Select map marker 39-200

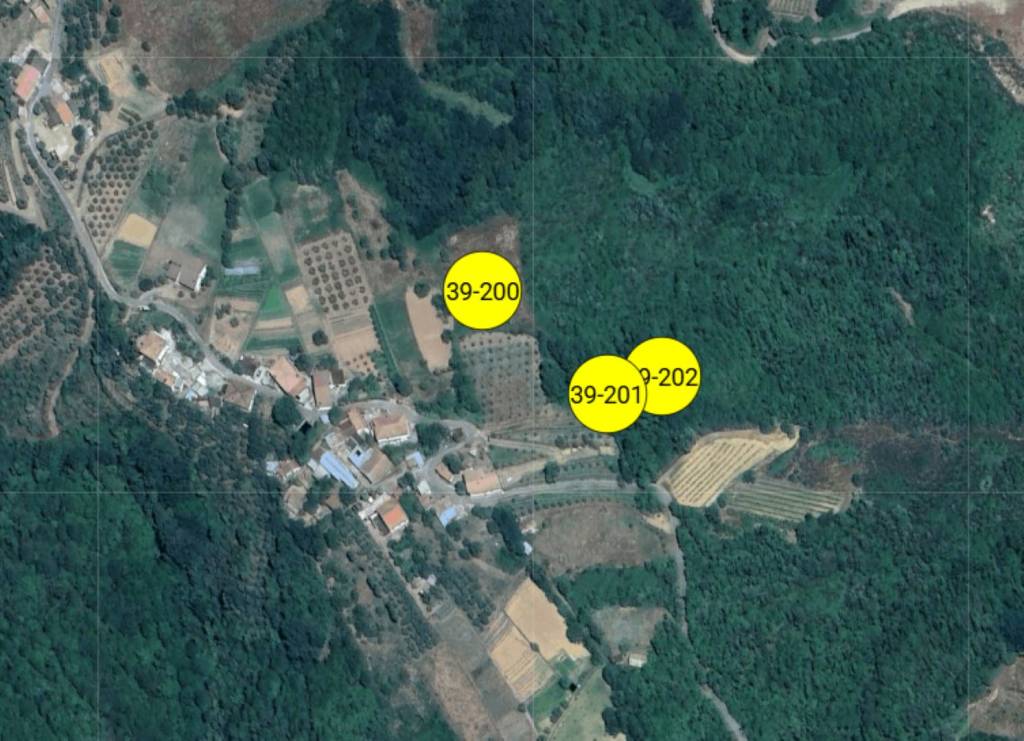tap(482, 291)
